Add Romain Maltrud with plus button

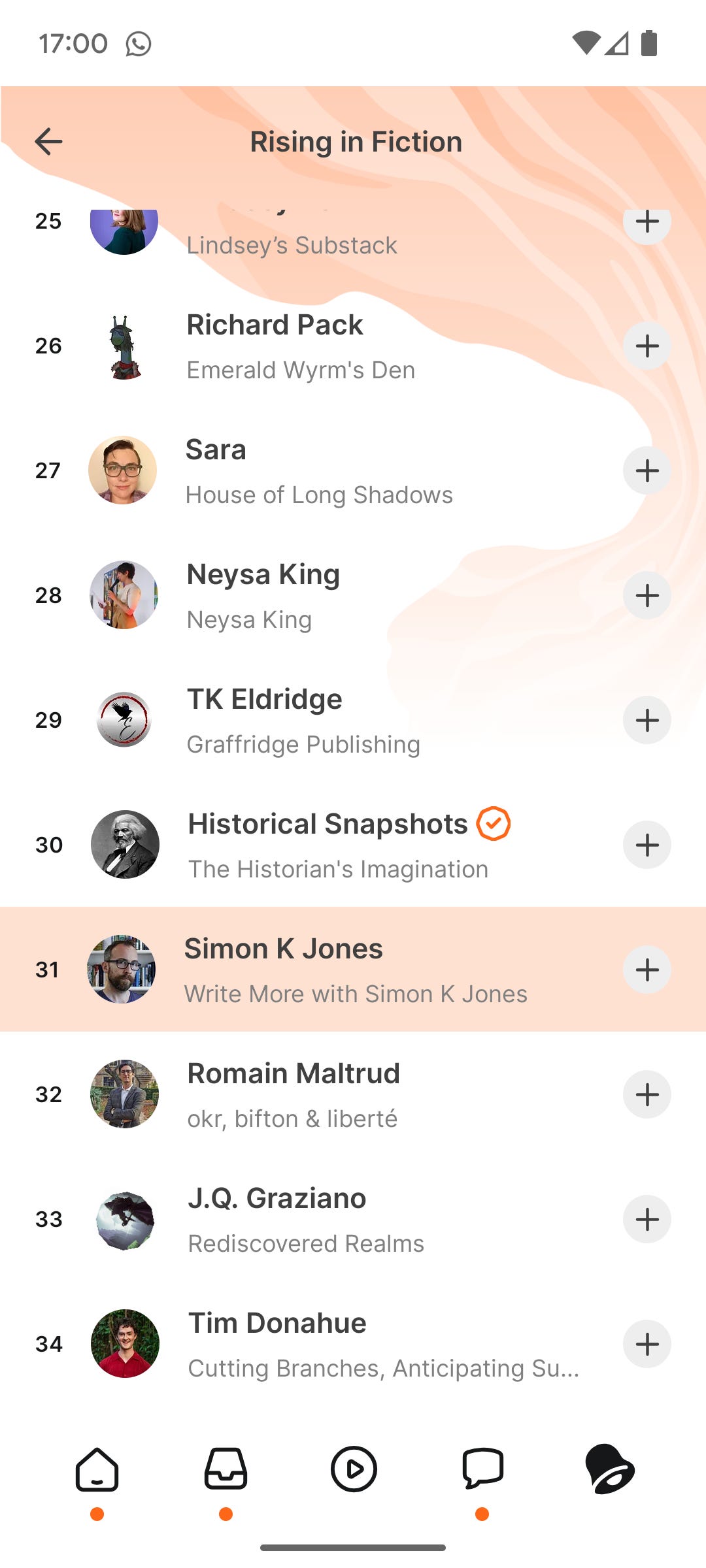point(647,1095)
